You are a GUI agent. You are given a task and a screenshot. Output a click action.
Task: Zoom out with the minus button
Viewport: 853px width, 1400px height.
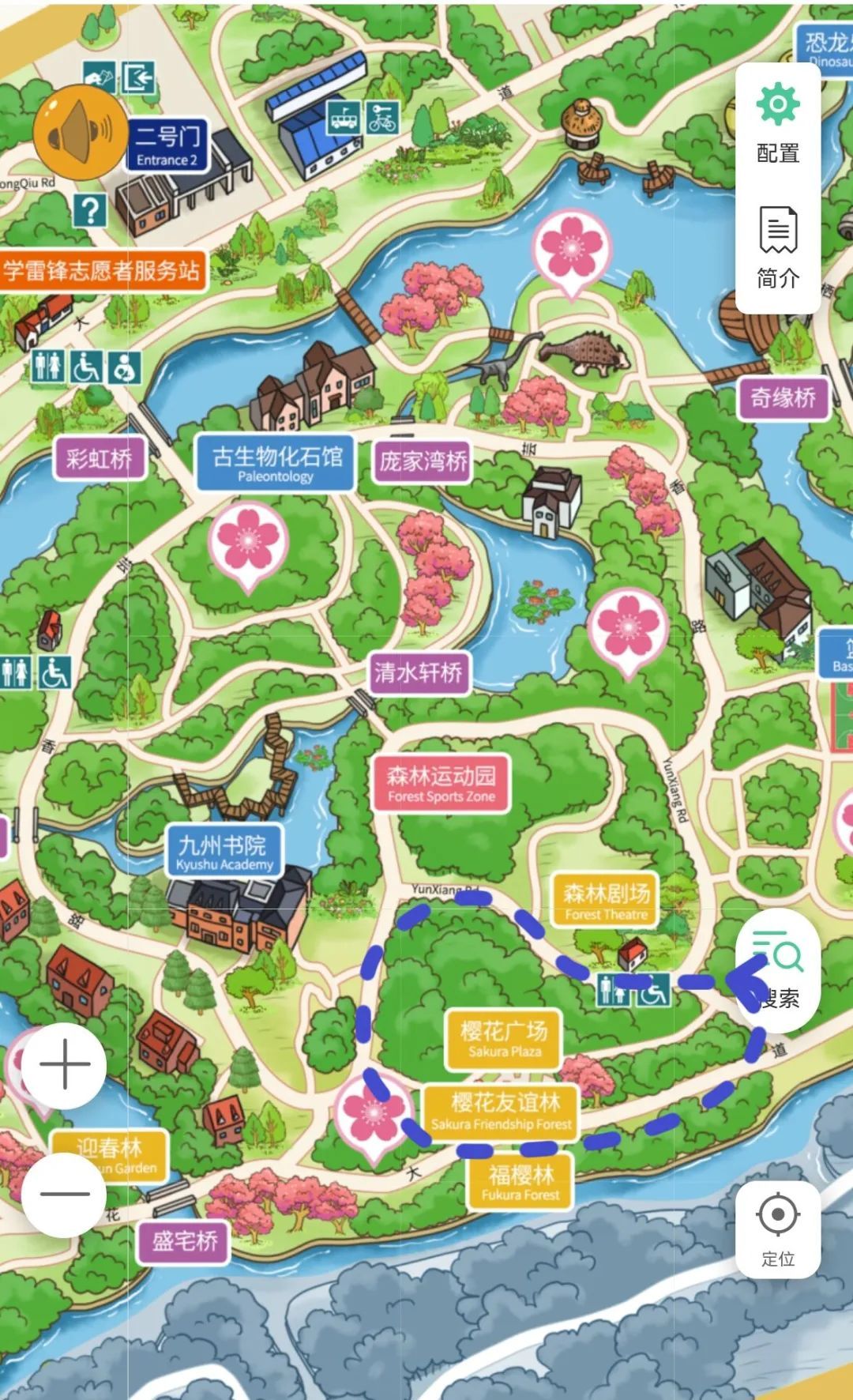pyautogui.click(x=65, y=1193)
